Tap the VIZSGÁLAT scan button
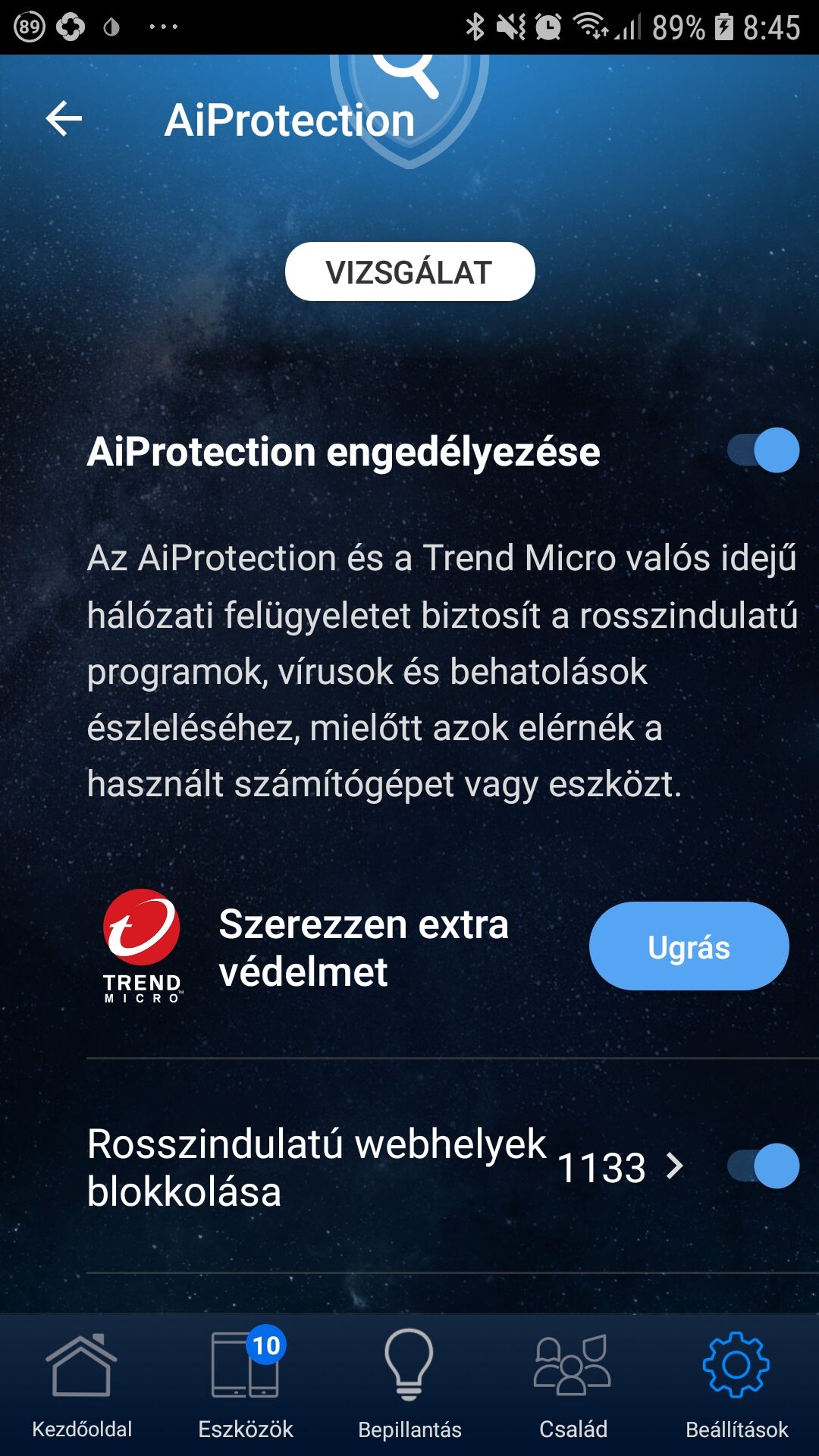 click(x=409, y=271)
